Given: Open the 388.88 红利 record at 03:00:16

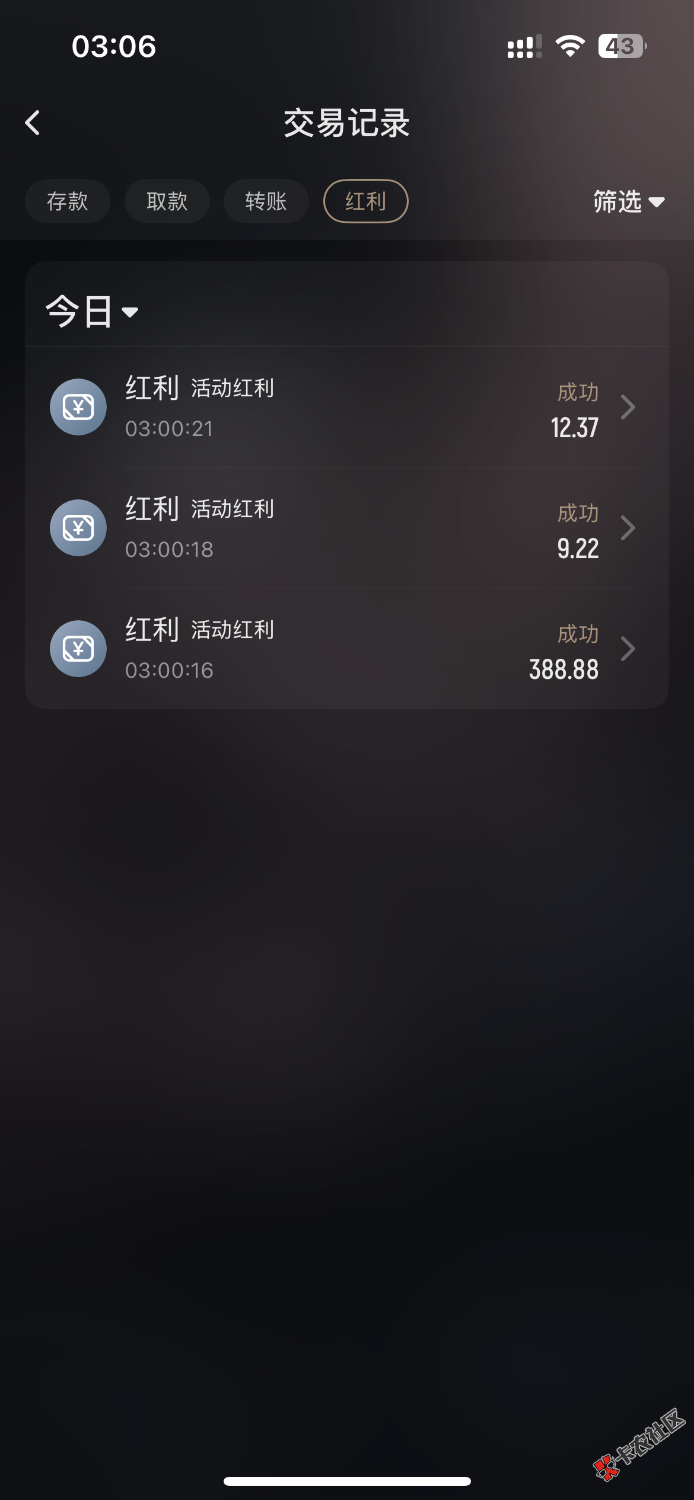Looking at the screenshot, I should pyautogui.click(x=347, y=649).
